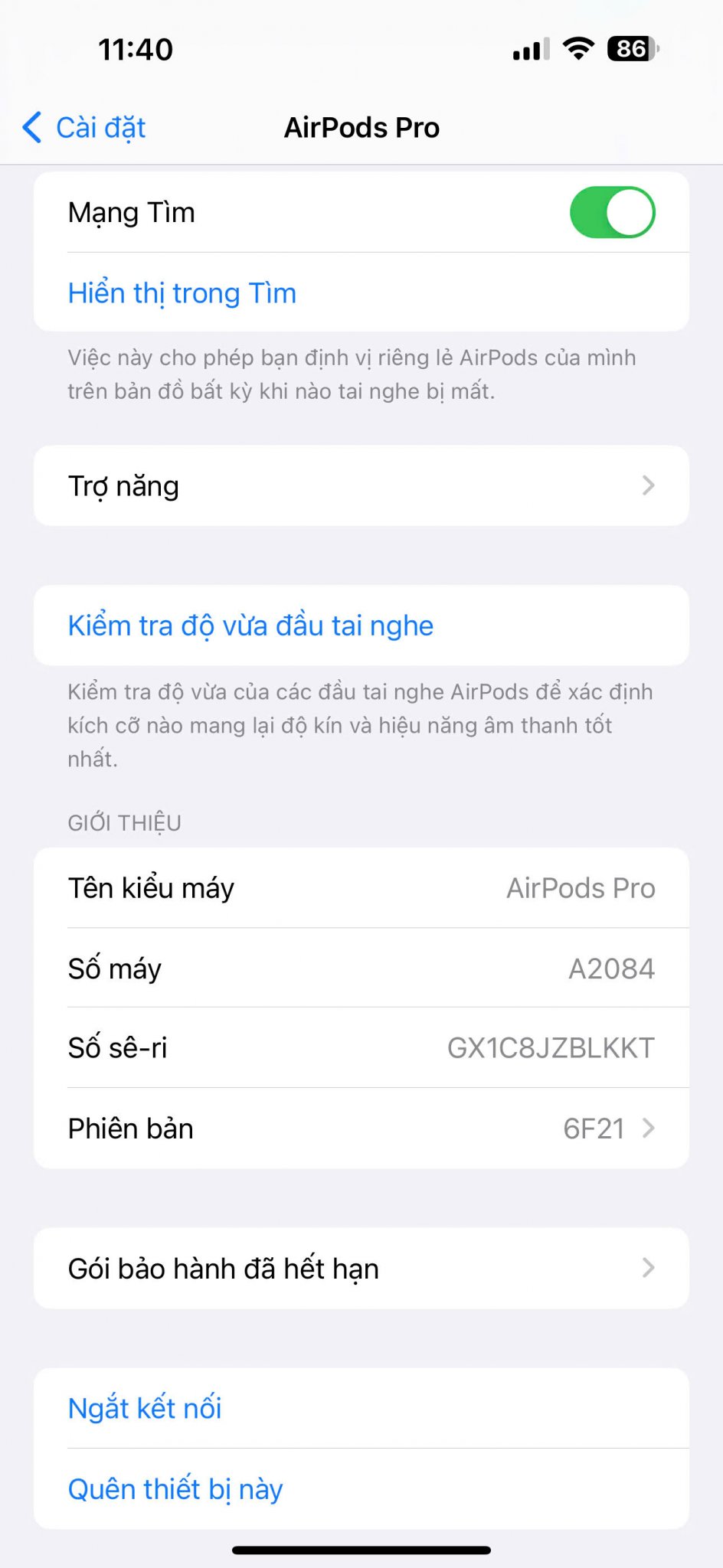The width and height of the screenshot is (723, 1568).
Task: Start Kiểm tra độ vừa đầu tai nghe
Action: click(x=250, y=626)
